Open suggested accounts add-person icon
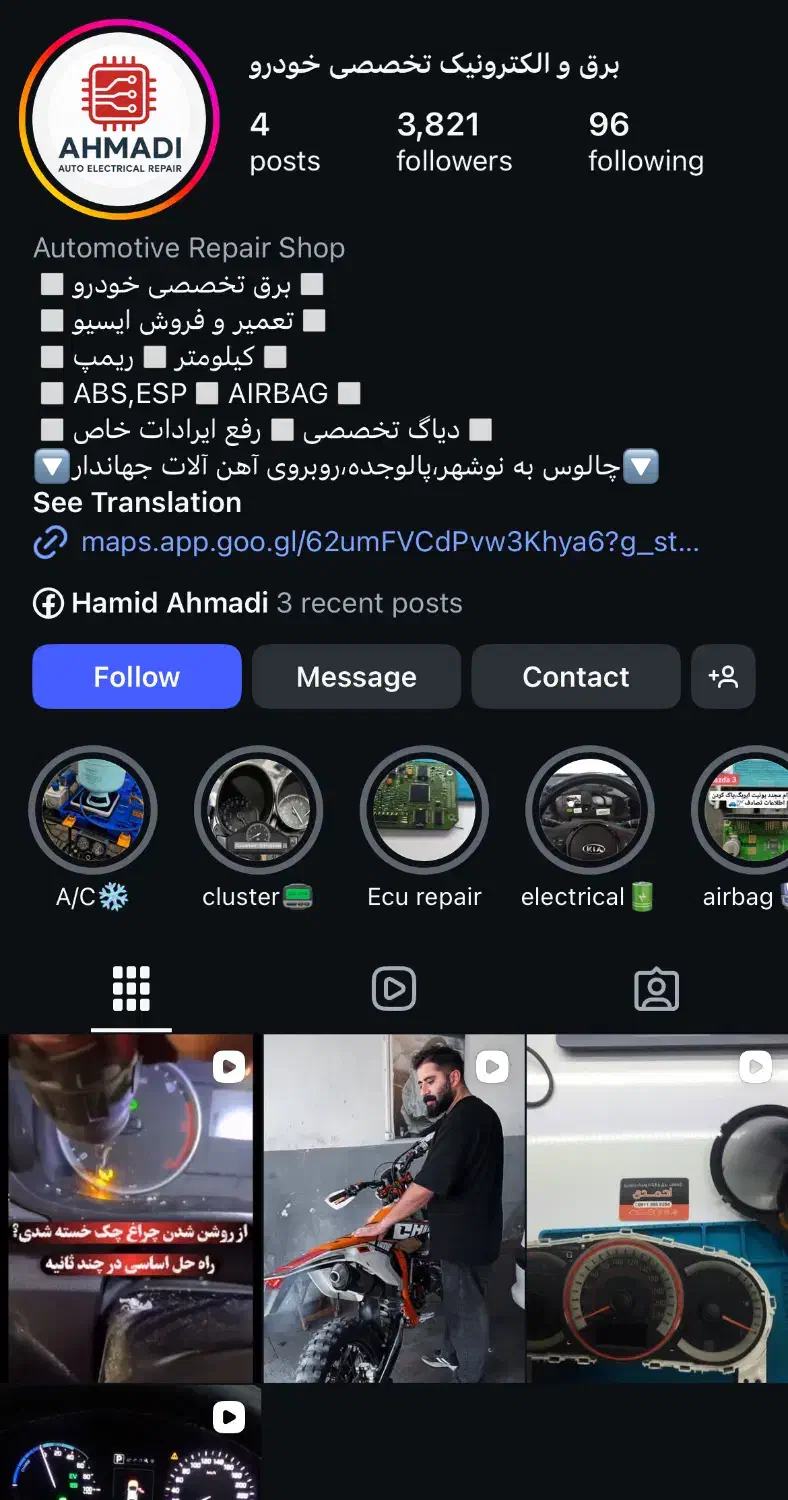 (723, 677)
